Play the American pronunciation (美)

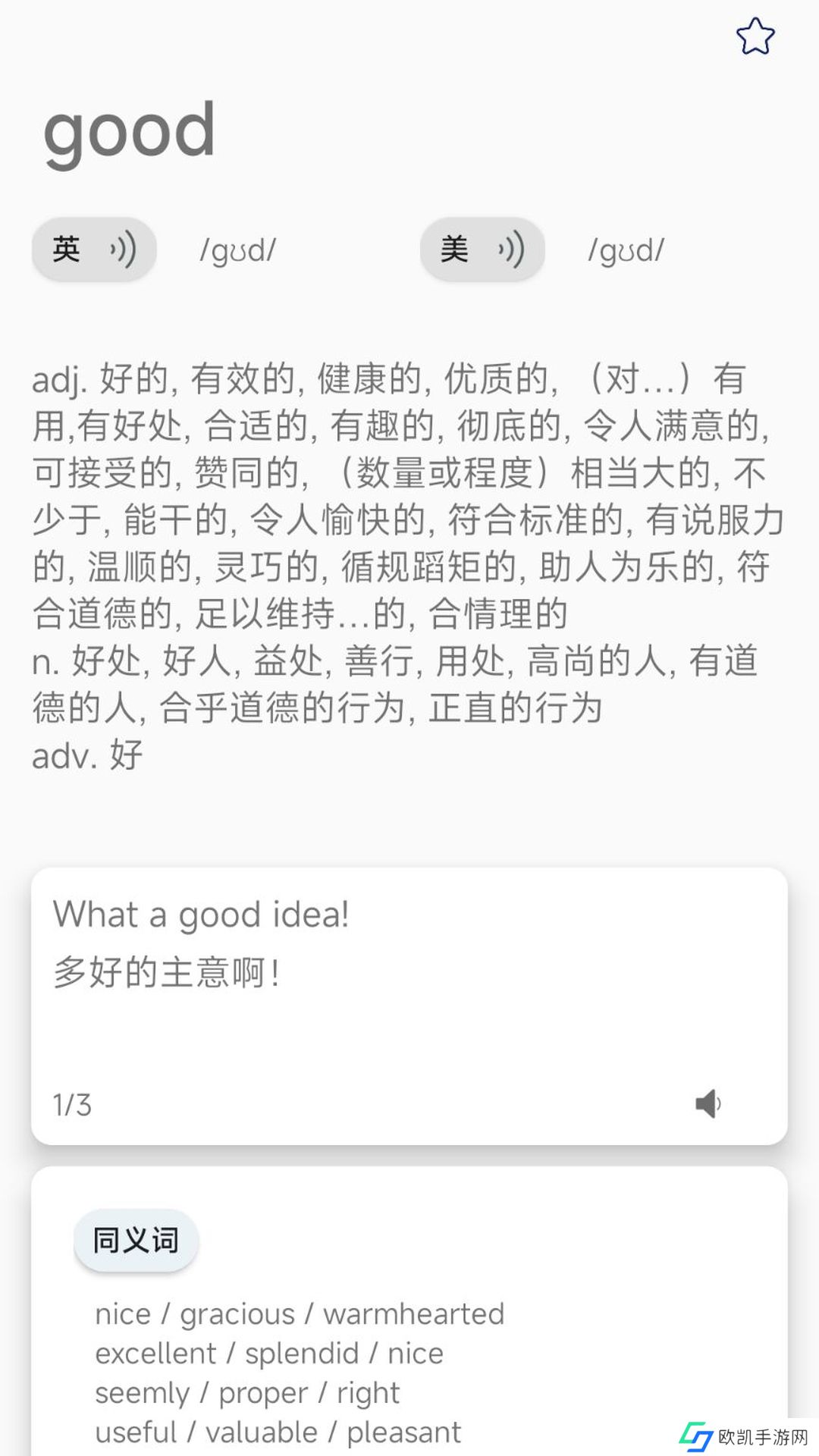click(482, 249)
